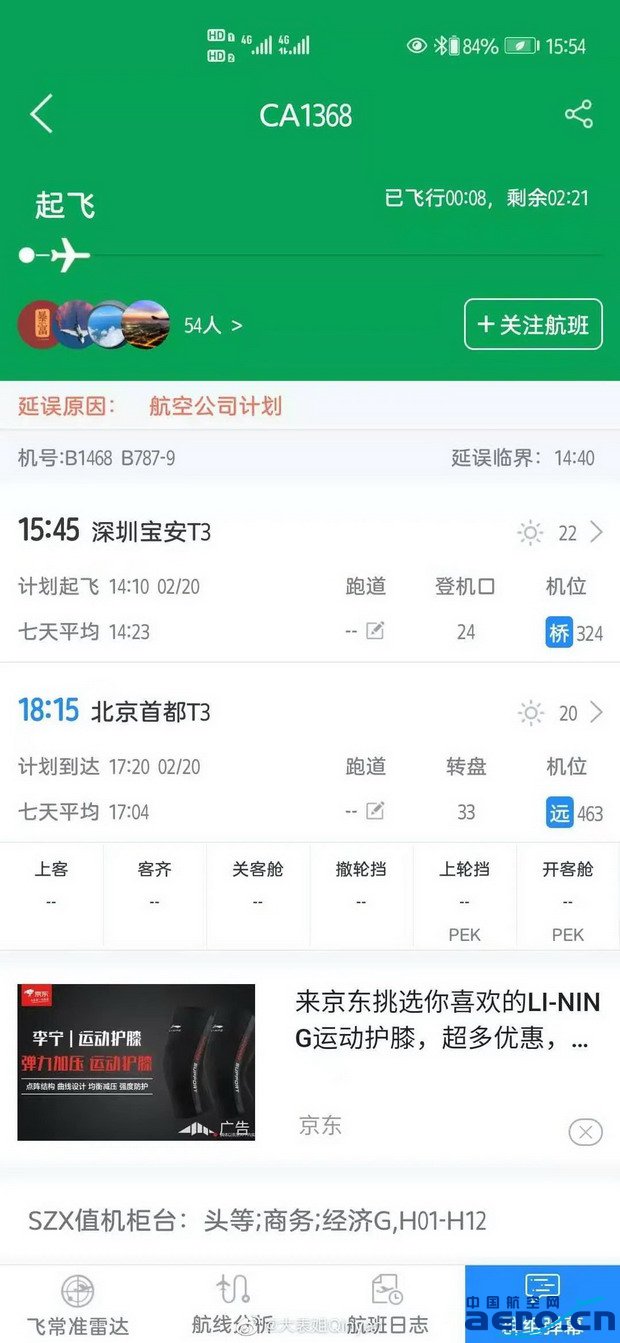Share flight CA1368
This screenshot has width=620, height=1343.
pos(579,114)
